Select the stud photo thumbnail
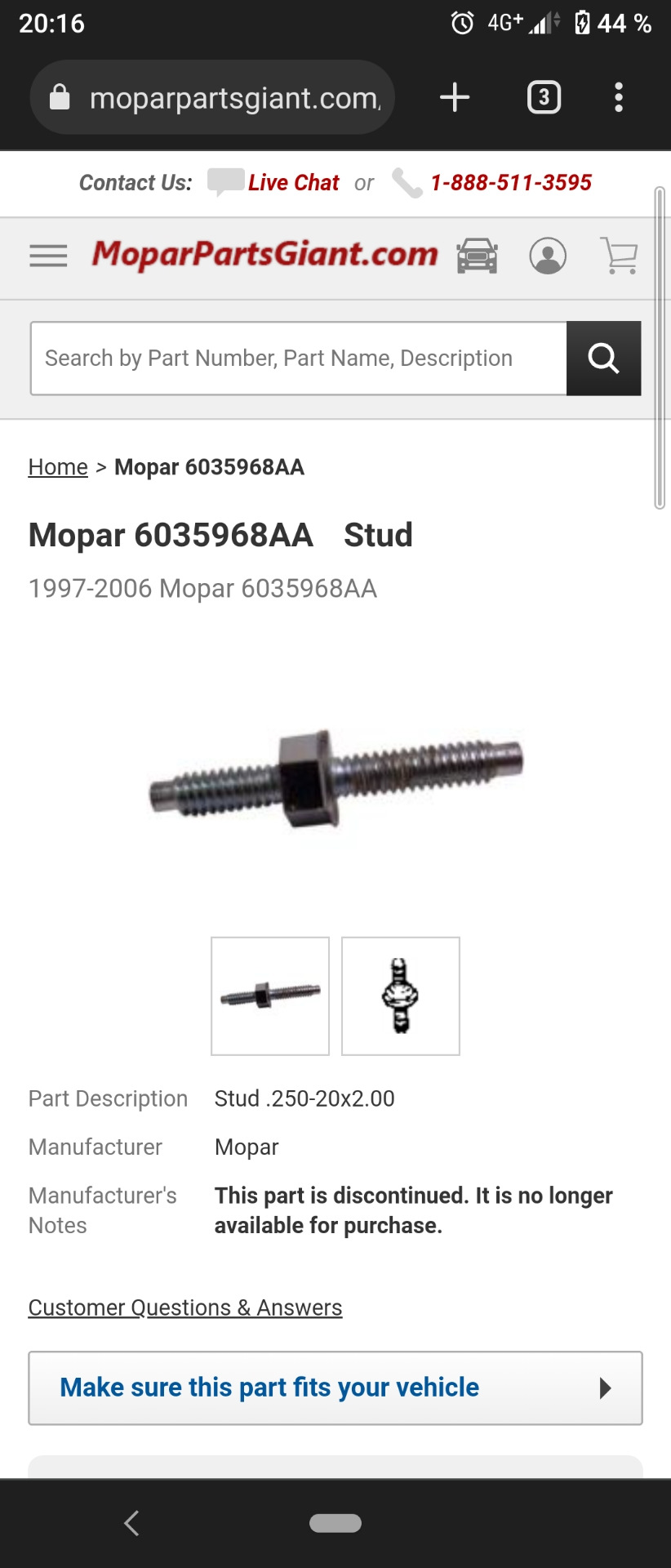The height and width of the screenshot is (1568, 671). click(270, 996)
